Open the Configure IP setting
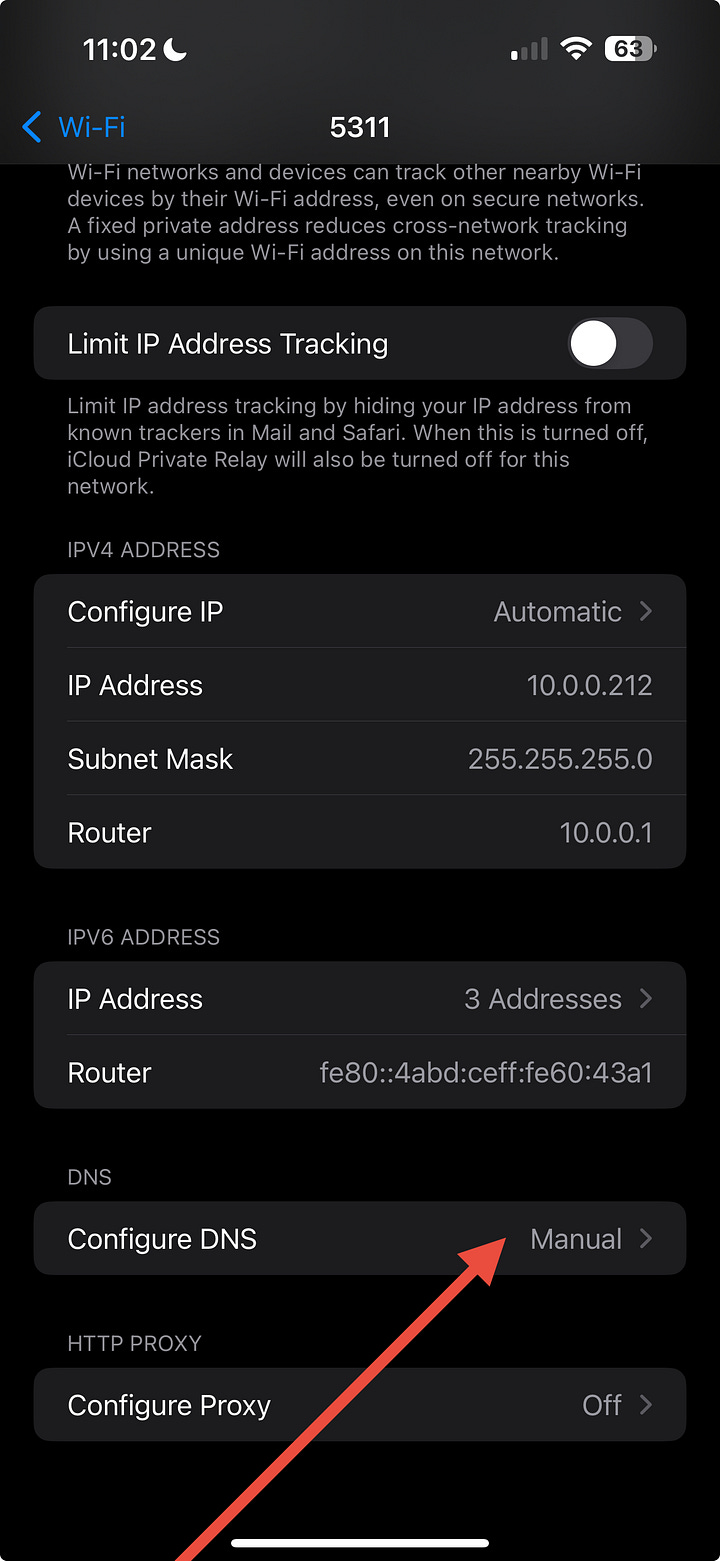This screenshot has height=1561, width=720. tap(360, 611)
